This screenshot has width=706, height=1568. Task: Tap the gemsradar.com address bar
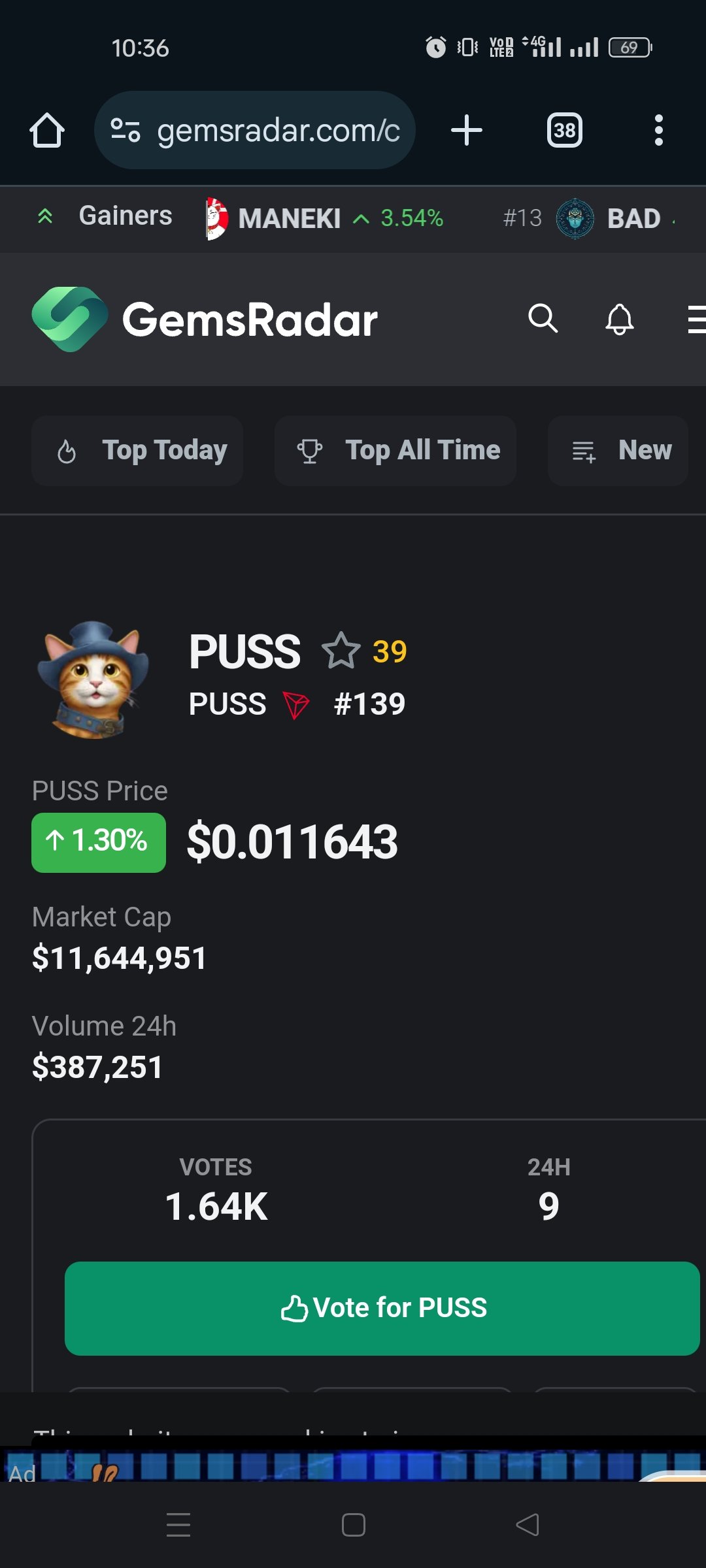255,130
